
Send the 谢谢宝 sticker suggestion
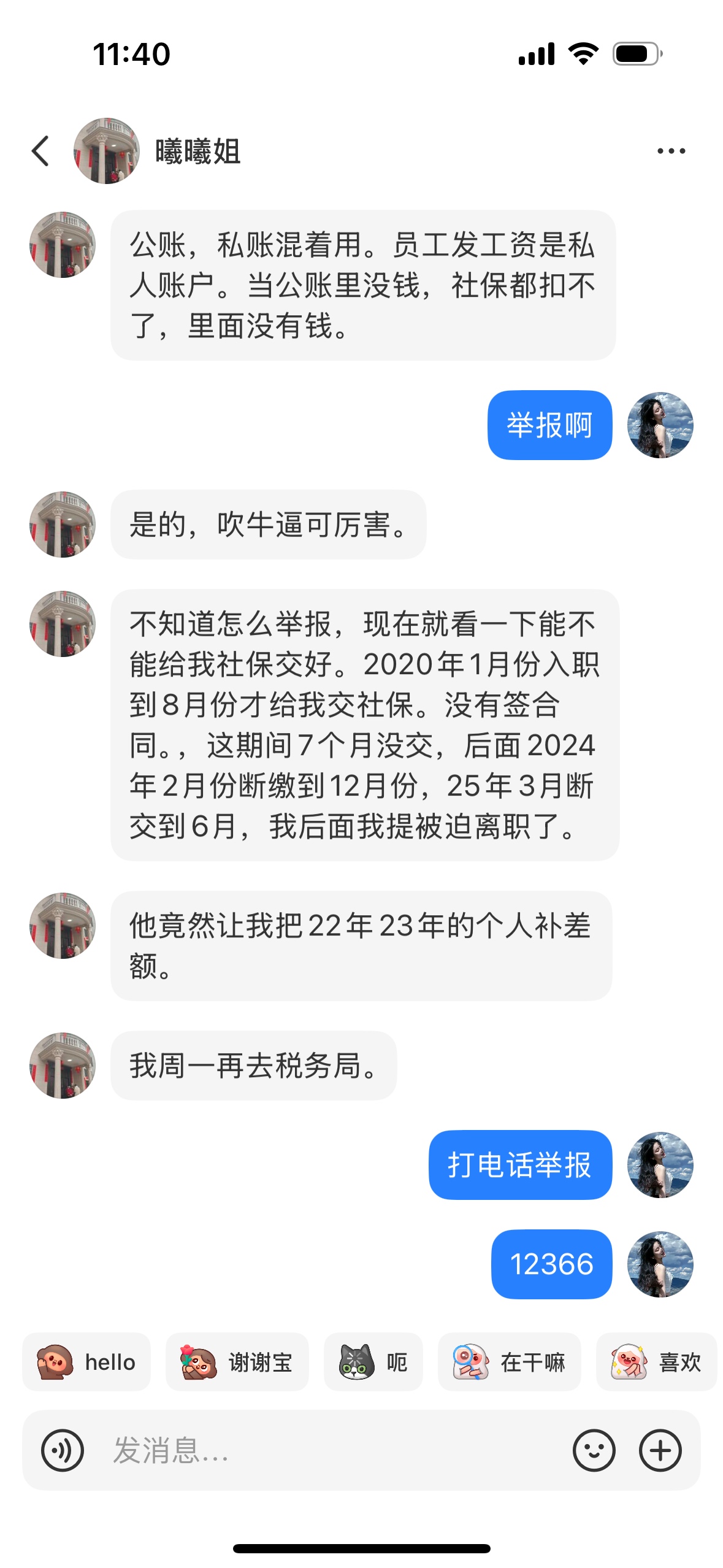click(237, 1362)
